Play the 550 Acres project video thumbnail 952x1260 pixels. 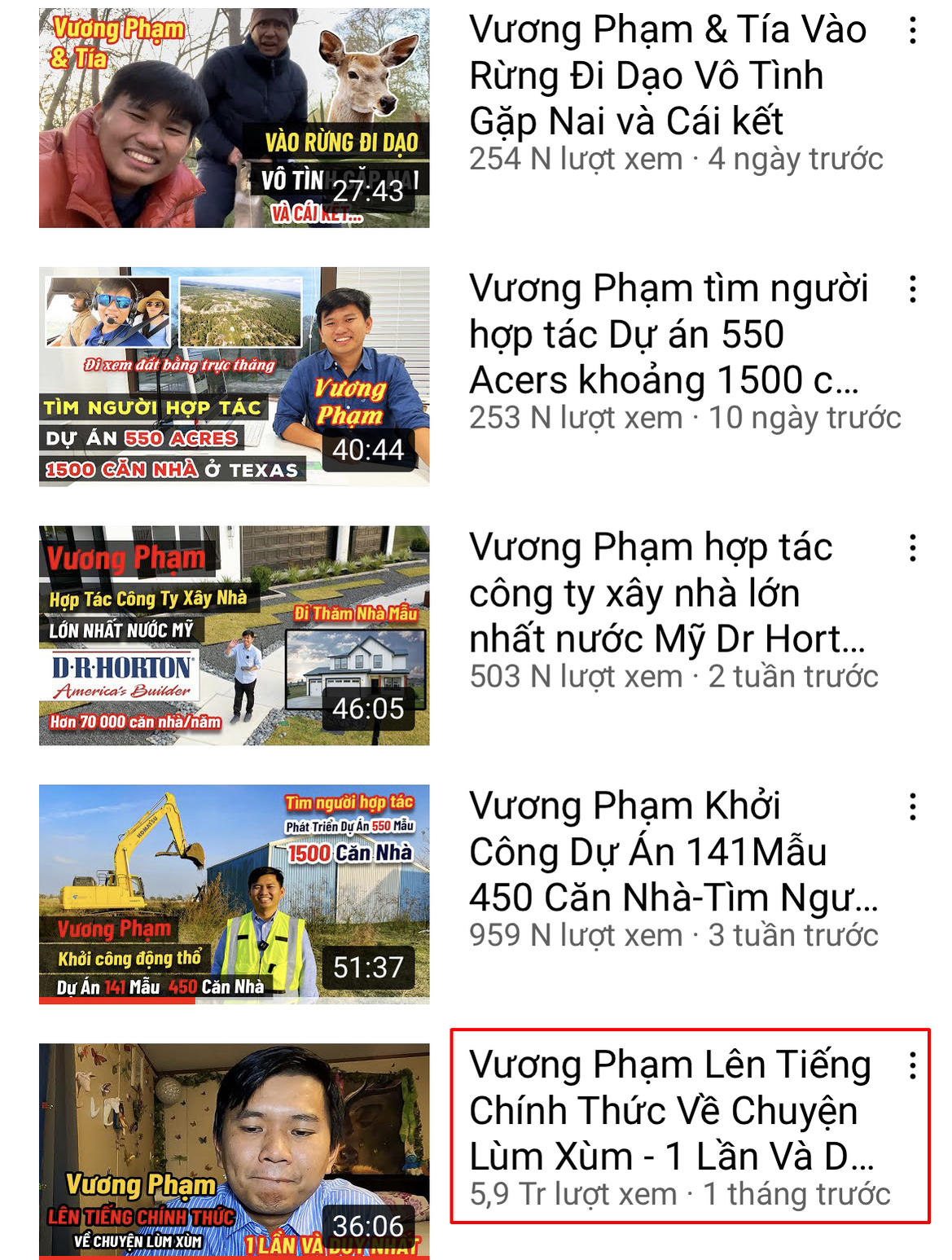click(x=234, y=376)
